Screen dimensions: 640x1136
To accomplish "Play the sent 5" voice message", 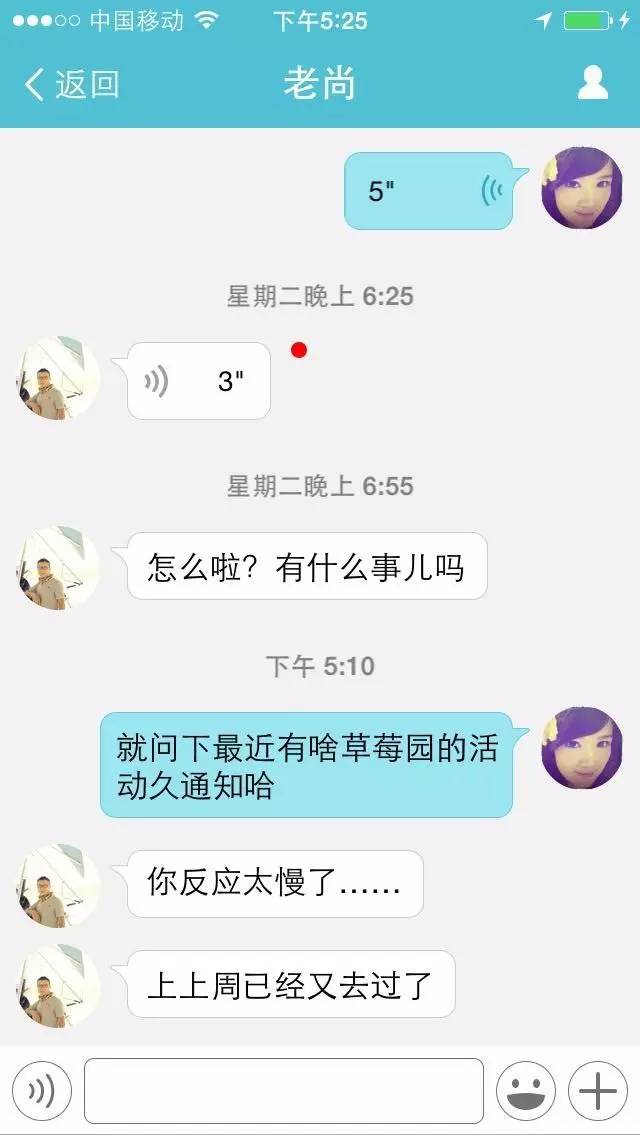I will coord(428,191).
